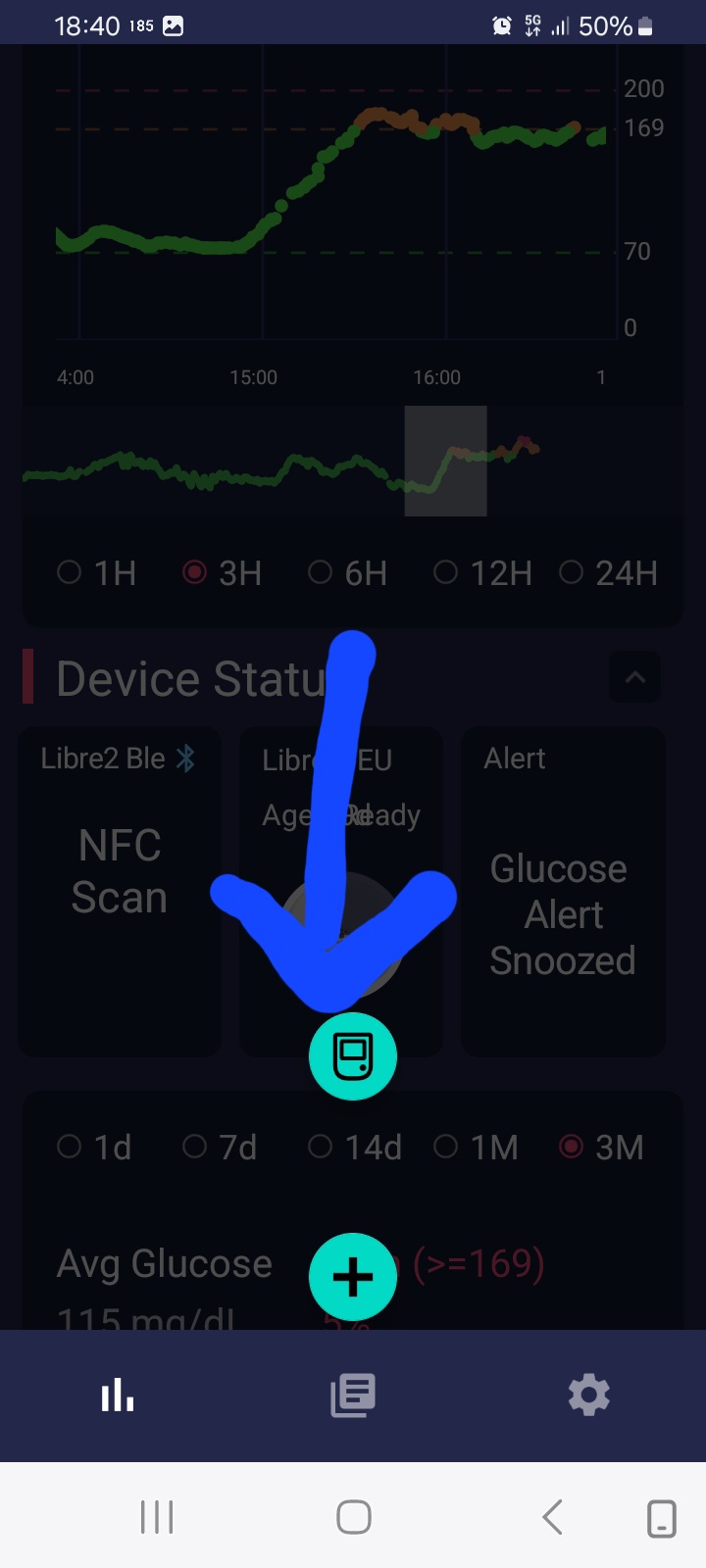The height and width of the screenshot is (1568, 706).
Task: Switch to the logs list tab
Action: [x=353, y=1396]
